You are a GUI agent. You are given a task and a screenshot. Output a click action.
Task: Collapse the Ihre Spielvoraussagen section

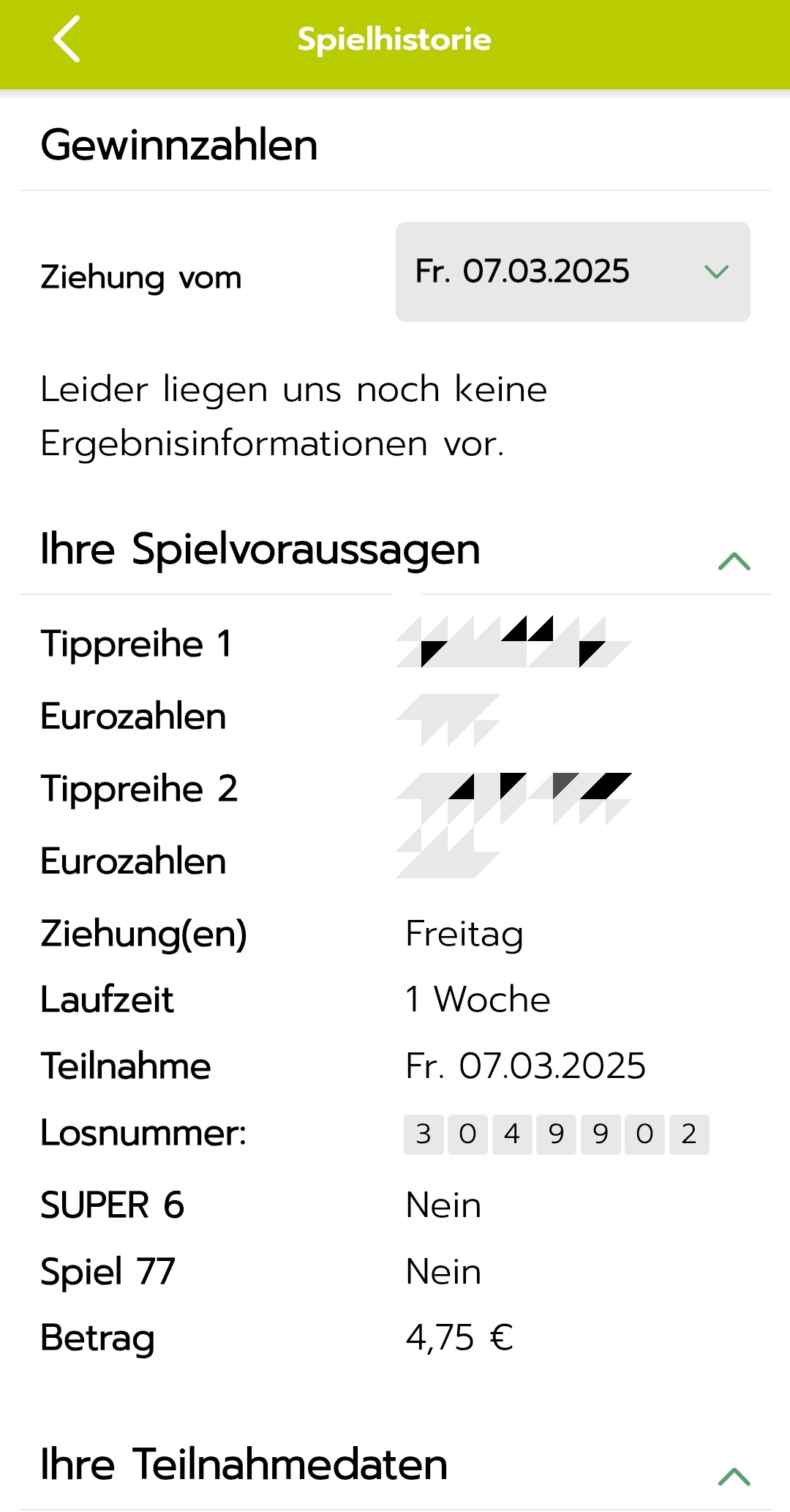734,561
